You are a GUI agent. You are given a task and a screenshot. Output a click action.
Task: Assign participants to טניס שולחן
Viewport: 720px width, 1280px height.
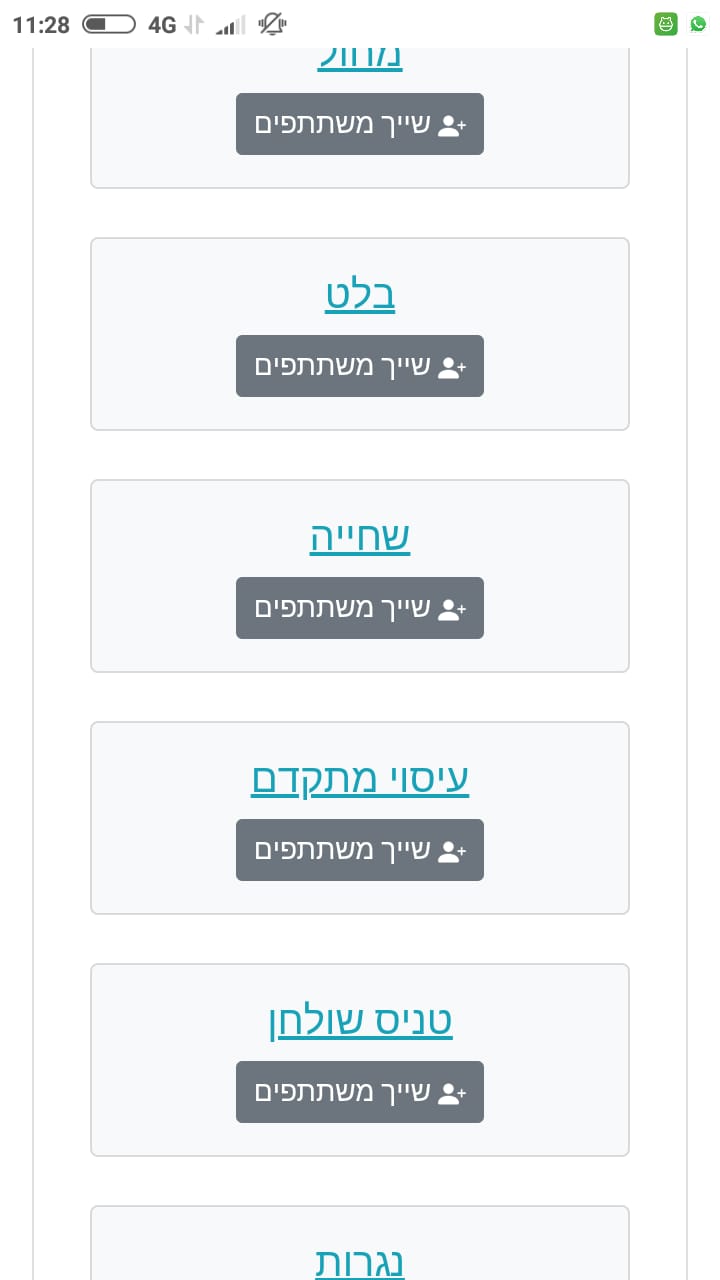(x=360, y=1092)
